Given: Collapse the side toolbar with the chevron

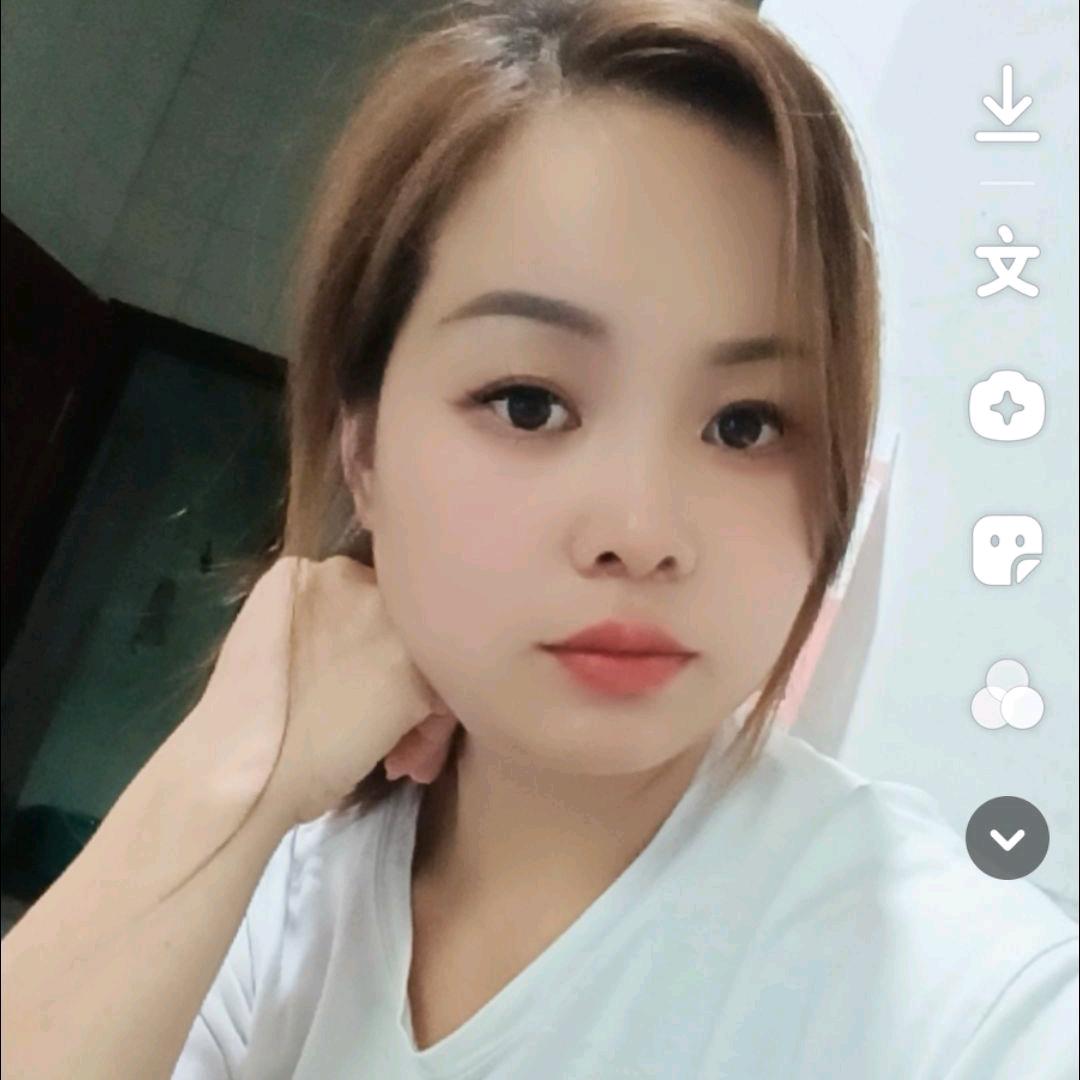Looking at the screenshot, I should pyautogui.click(x=1007, y=838).
